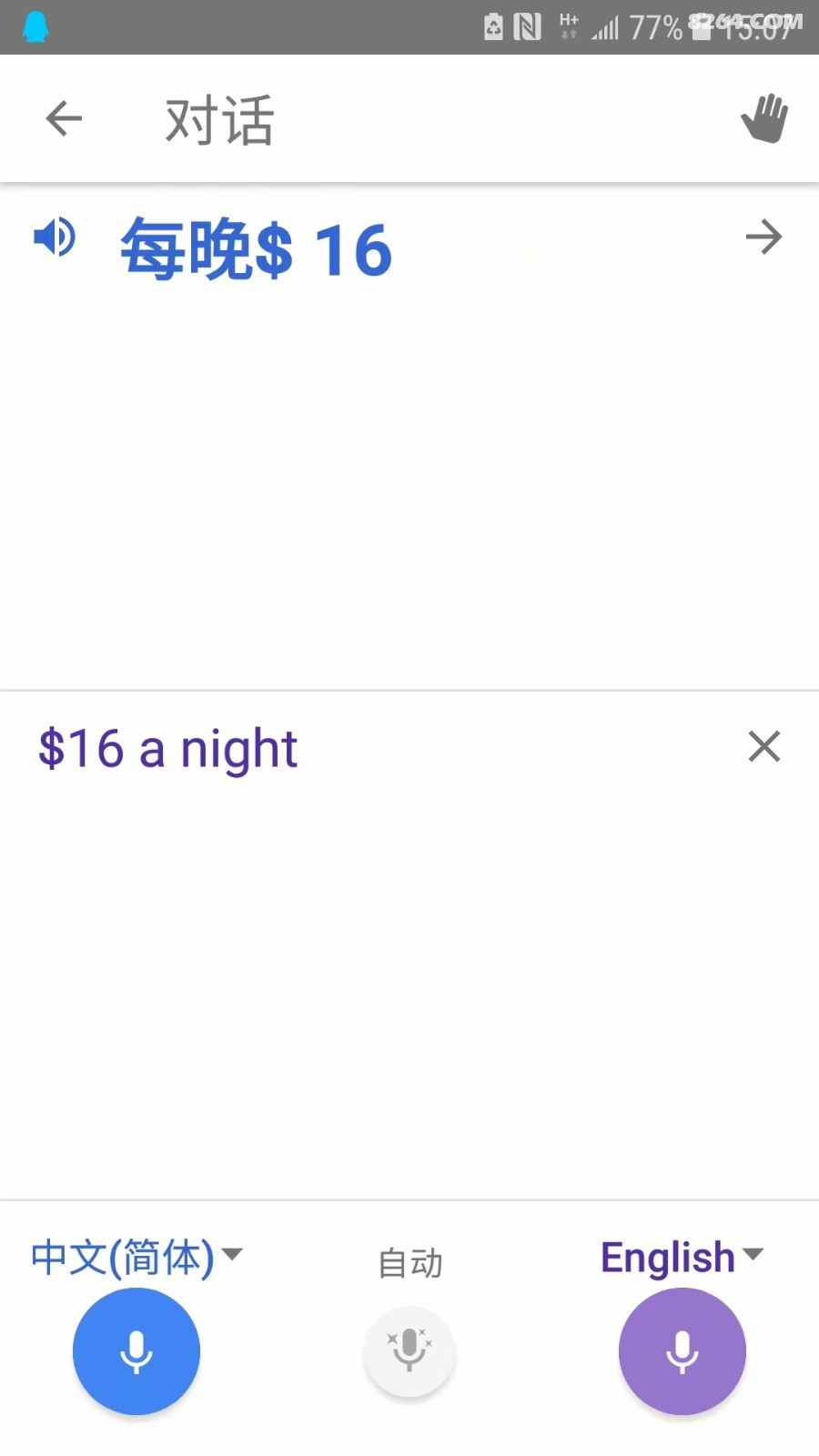The image size is (819, 1456).
Task: Start speaking with the purple English microphone
Action: tap(682, 1351)
